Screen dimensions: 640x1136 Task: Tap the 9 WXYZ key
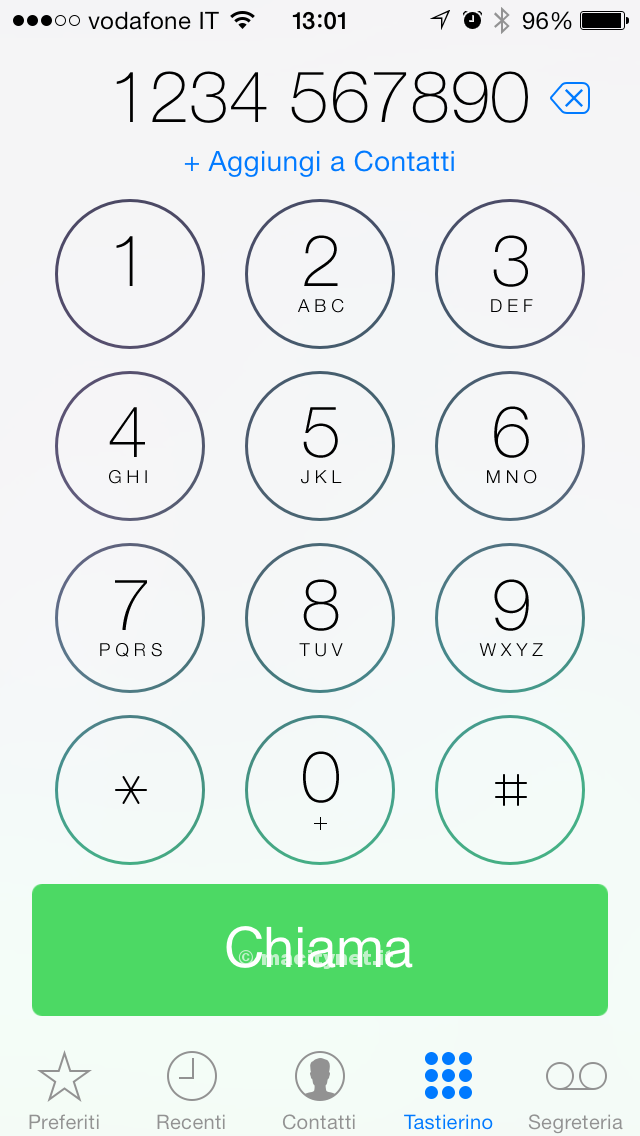(x=510, y=618)
